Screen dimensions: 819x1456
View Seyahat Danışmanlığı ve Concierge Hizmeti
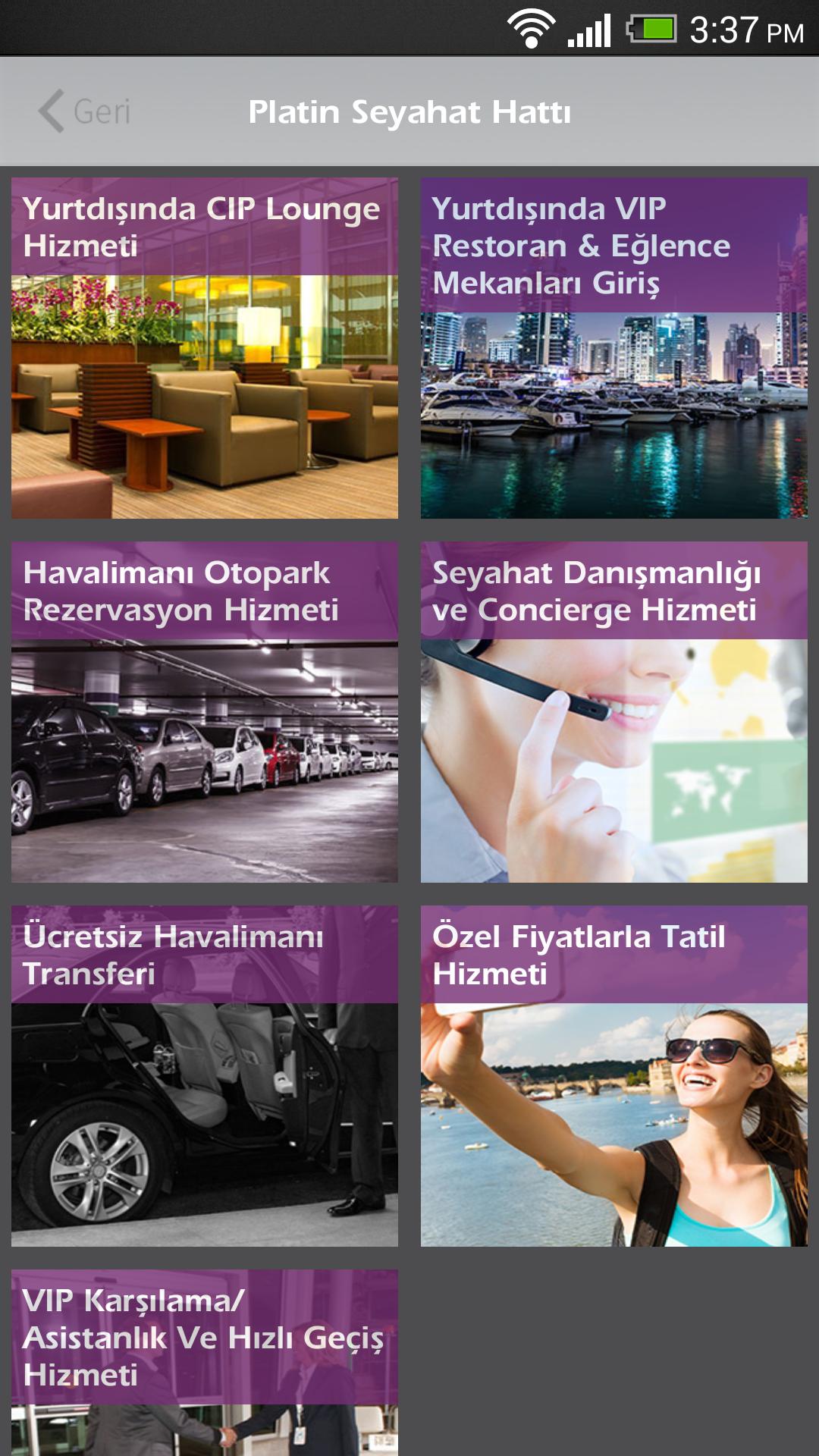click(x=613, y=712)
